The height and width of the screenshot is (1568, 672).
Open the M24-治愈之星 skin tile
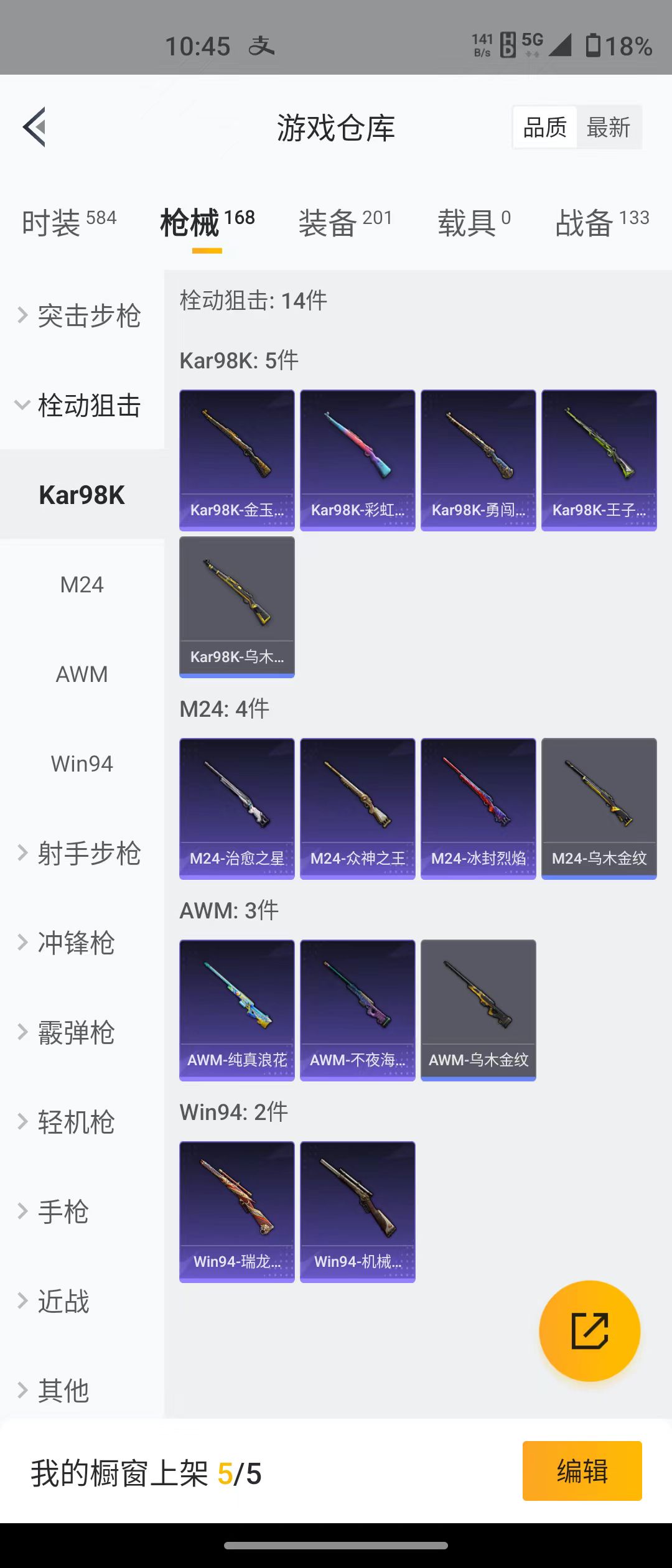(236, 809)
